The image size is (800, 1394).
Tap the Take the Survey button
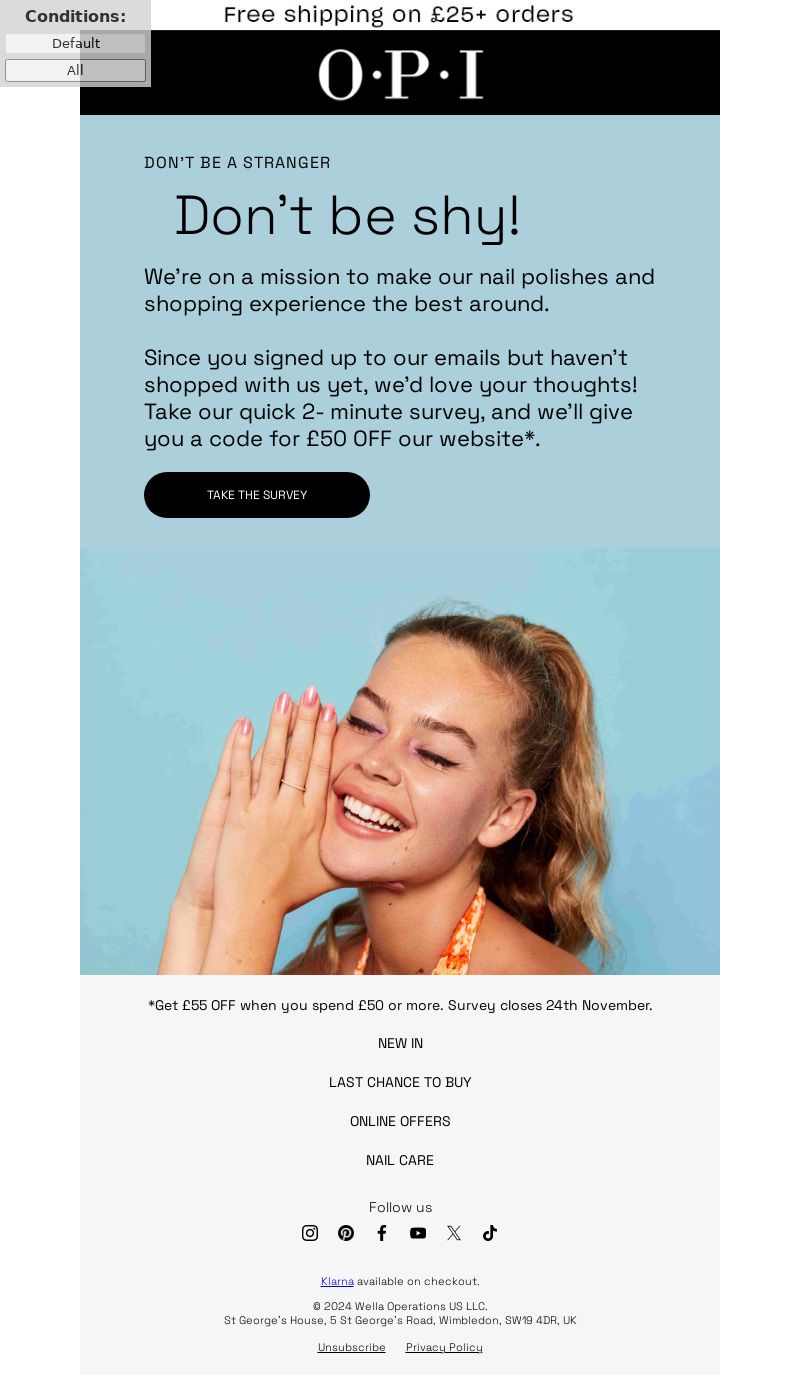(x=257, y=495)
